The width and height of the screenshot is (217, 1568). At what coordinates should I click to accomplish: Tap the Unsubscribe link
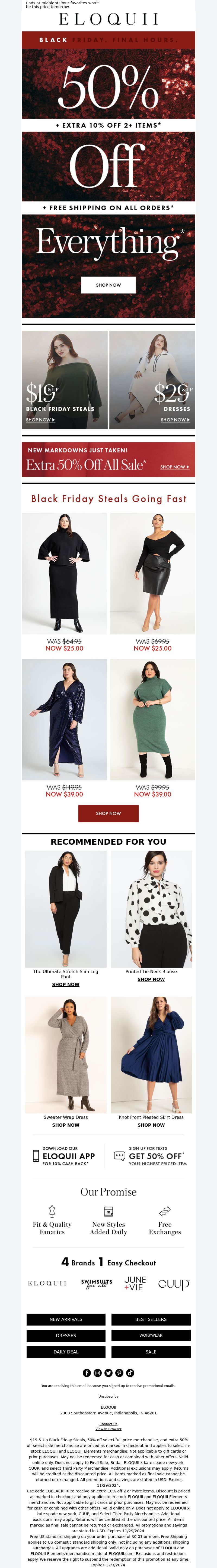point(108,1396)
